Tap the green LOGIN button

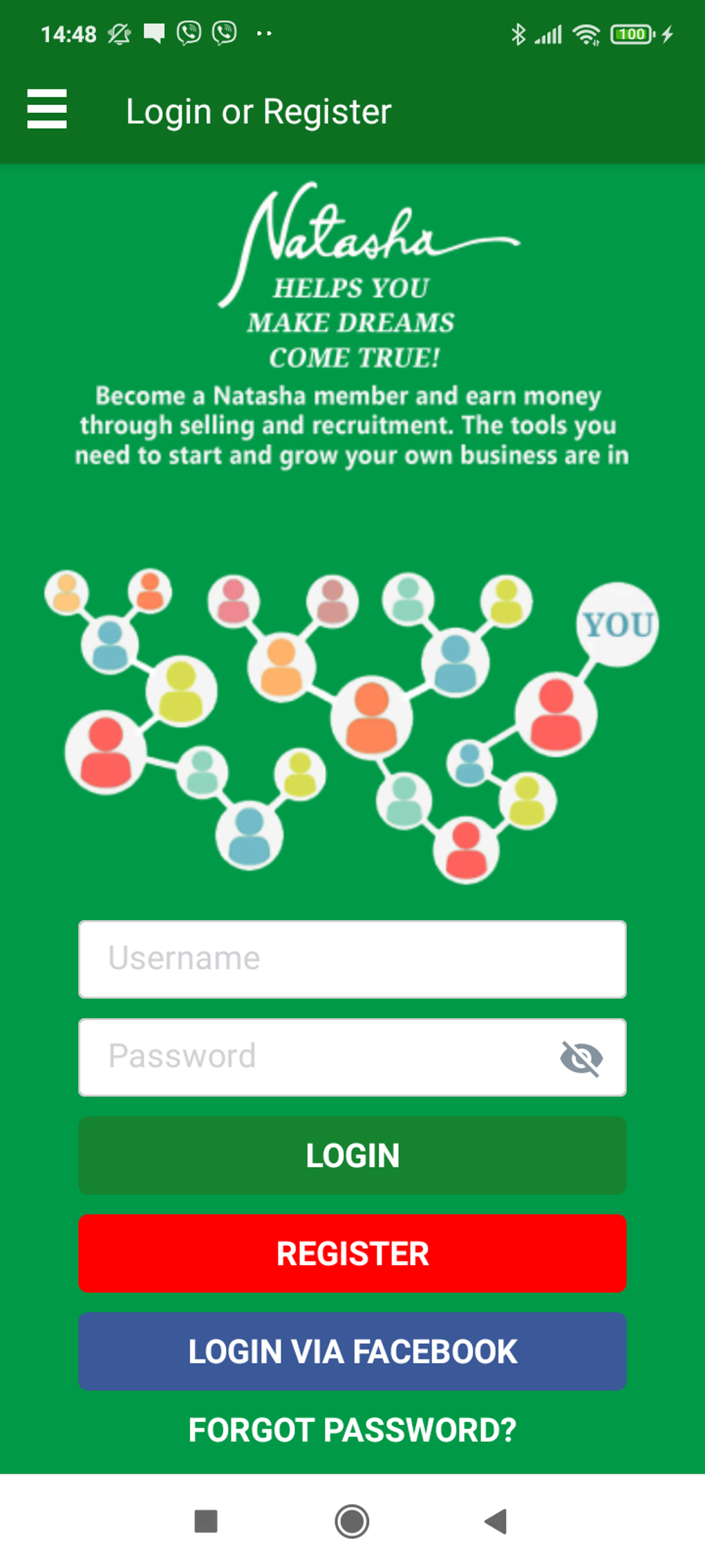pos(352,1155)
